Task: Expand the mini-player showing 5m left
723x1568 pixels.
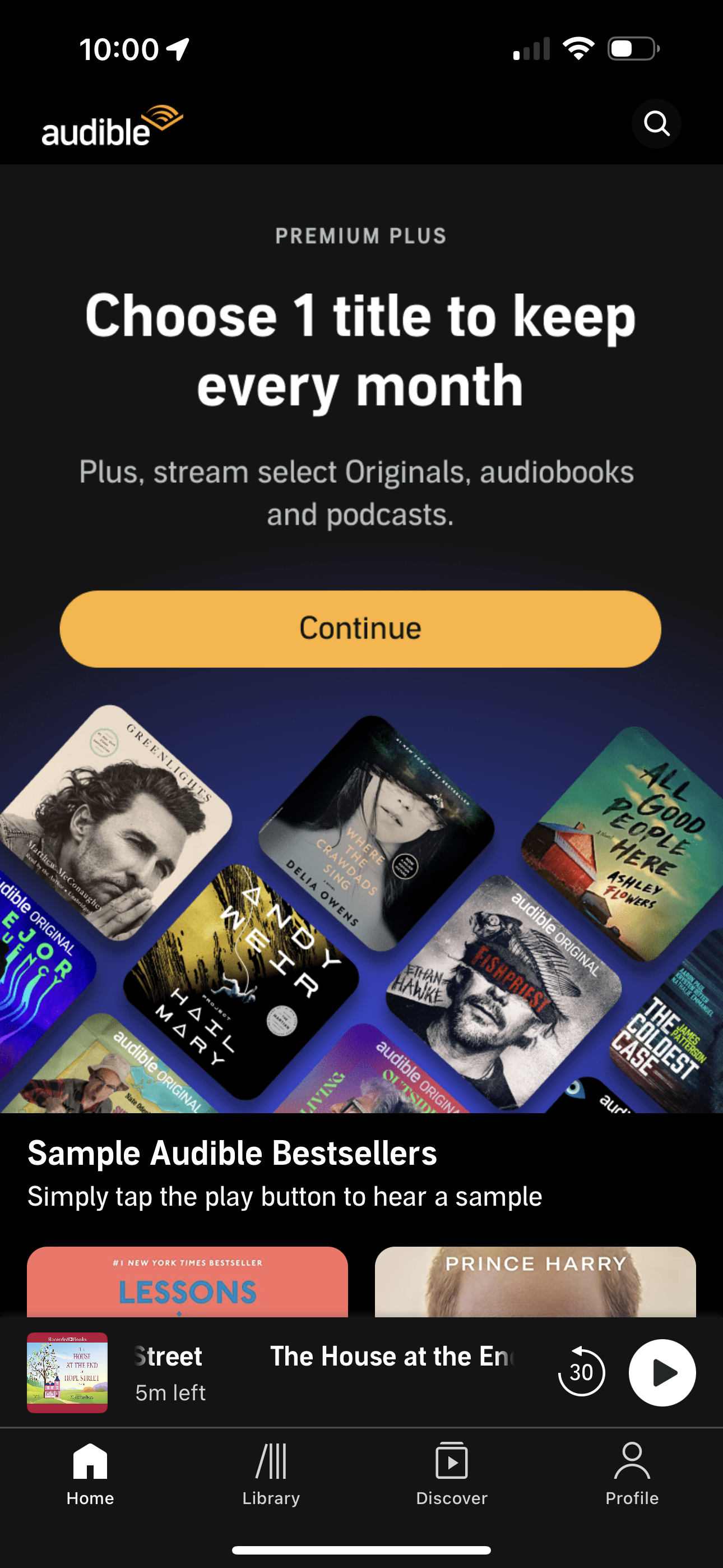Action: pos(170,1391)
